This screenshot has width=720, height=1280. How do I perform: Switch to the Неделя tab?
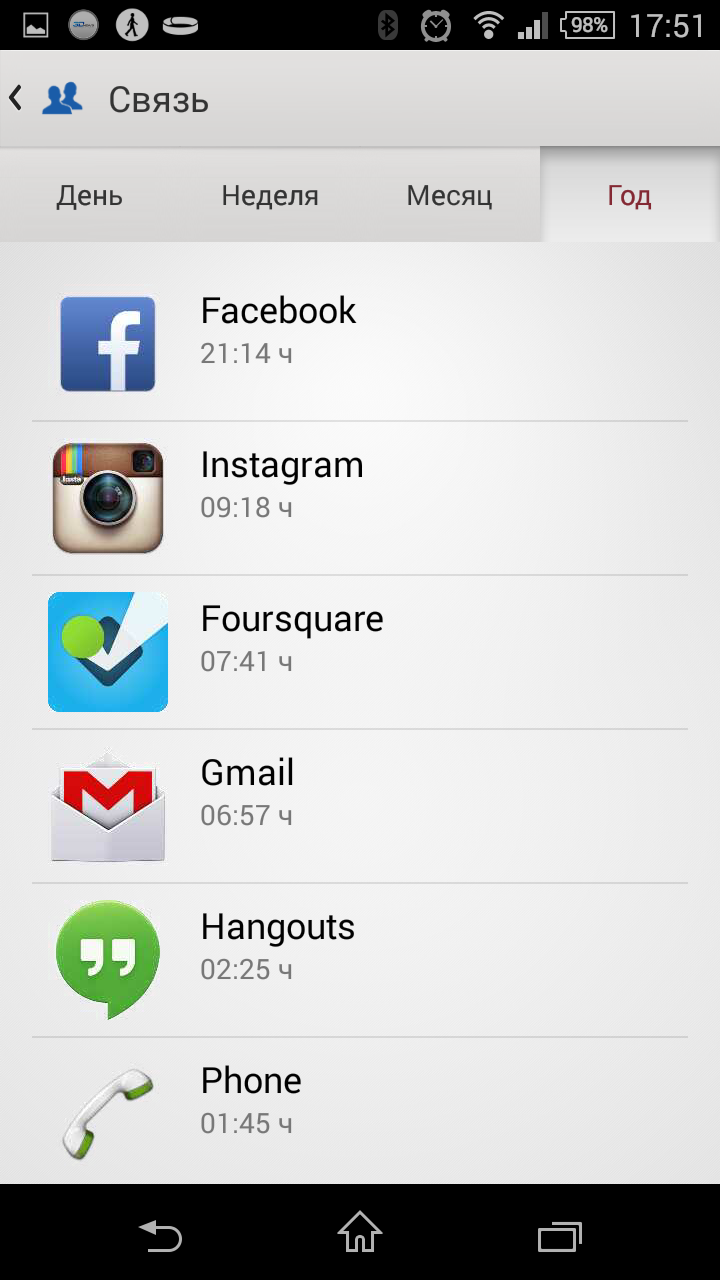point(270,196)
